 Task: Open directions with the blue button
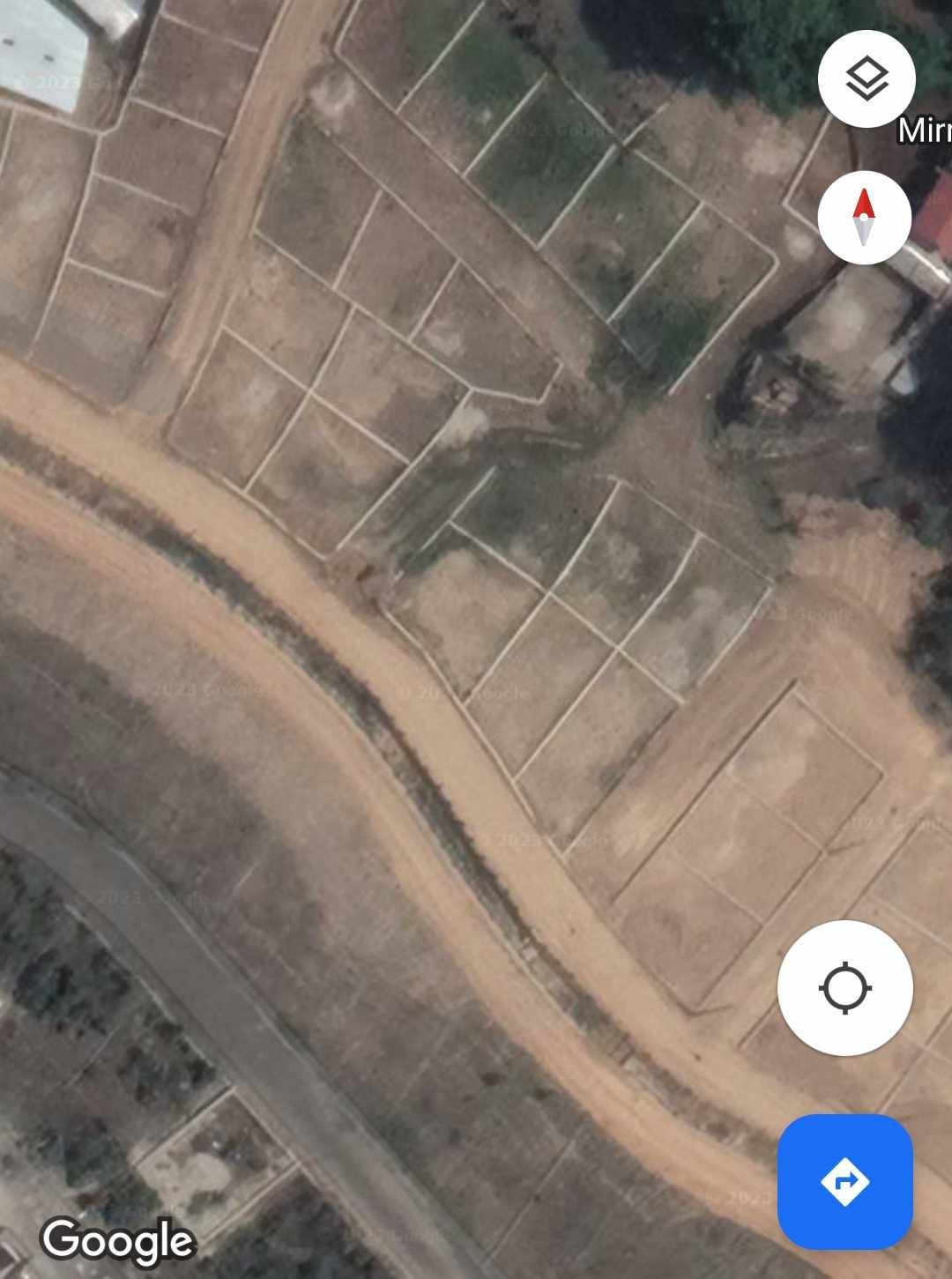coord(844,1181)
